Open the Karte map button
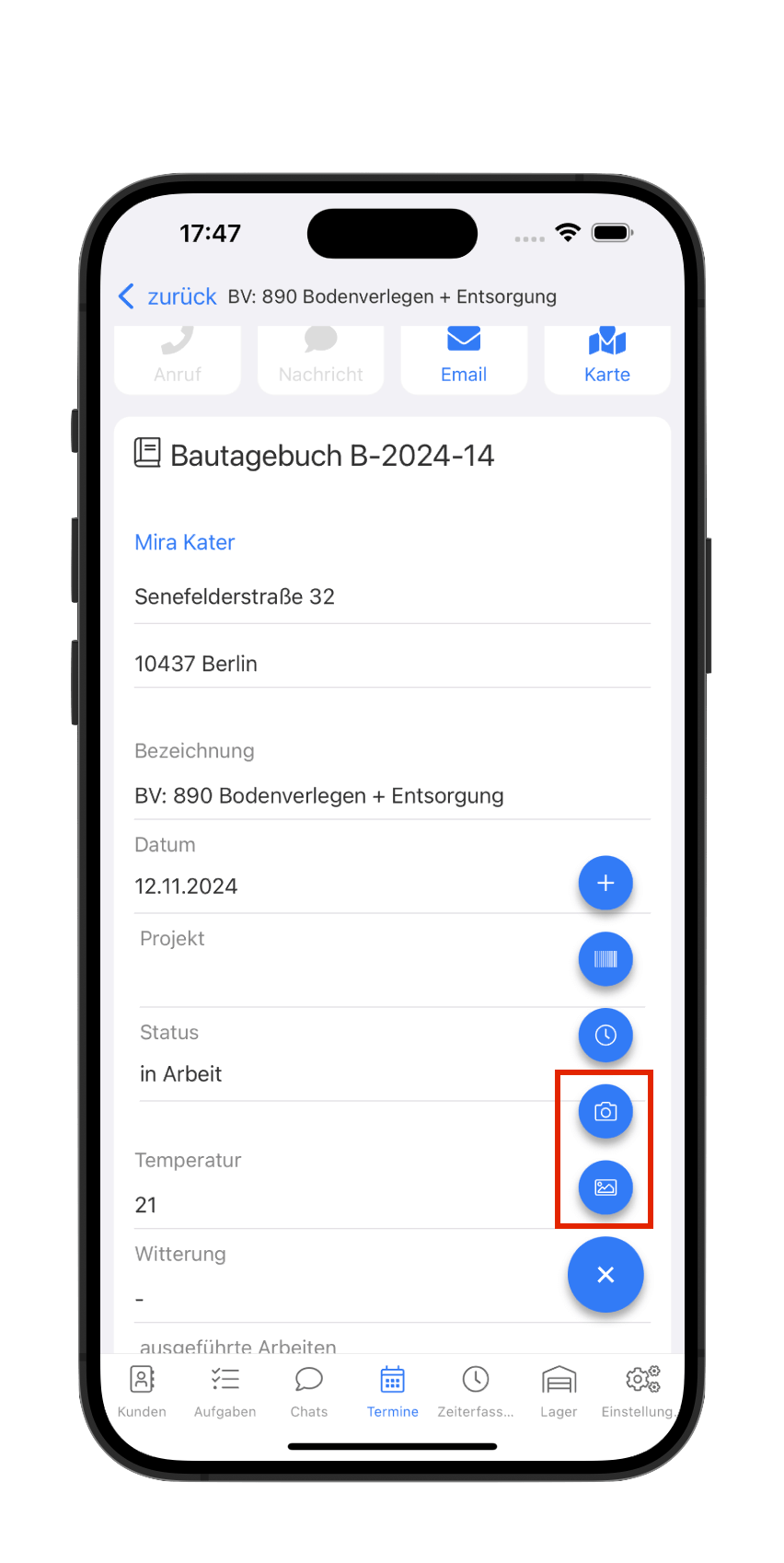Screen dimensions: 784x1563 [x=607, y=359]
